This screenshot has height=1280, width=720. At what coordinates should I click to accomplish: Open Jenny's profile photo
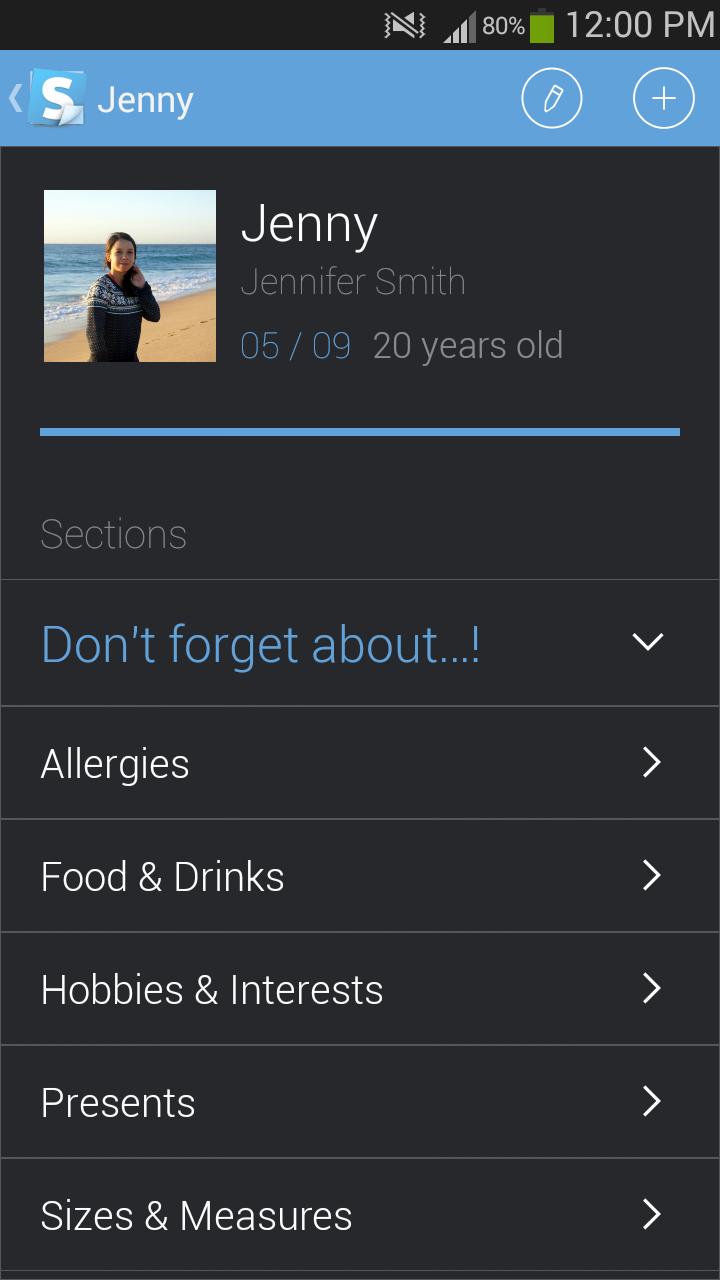(x=130, y=276)
